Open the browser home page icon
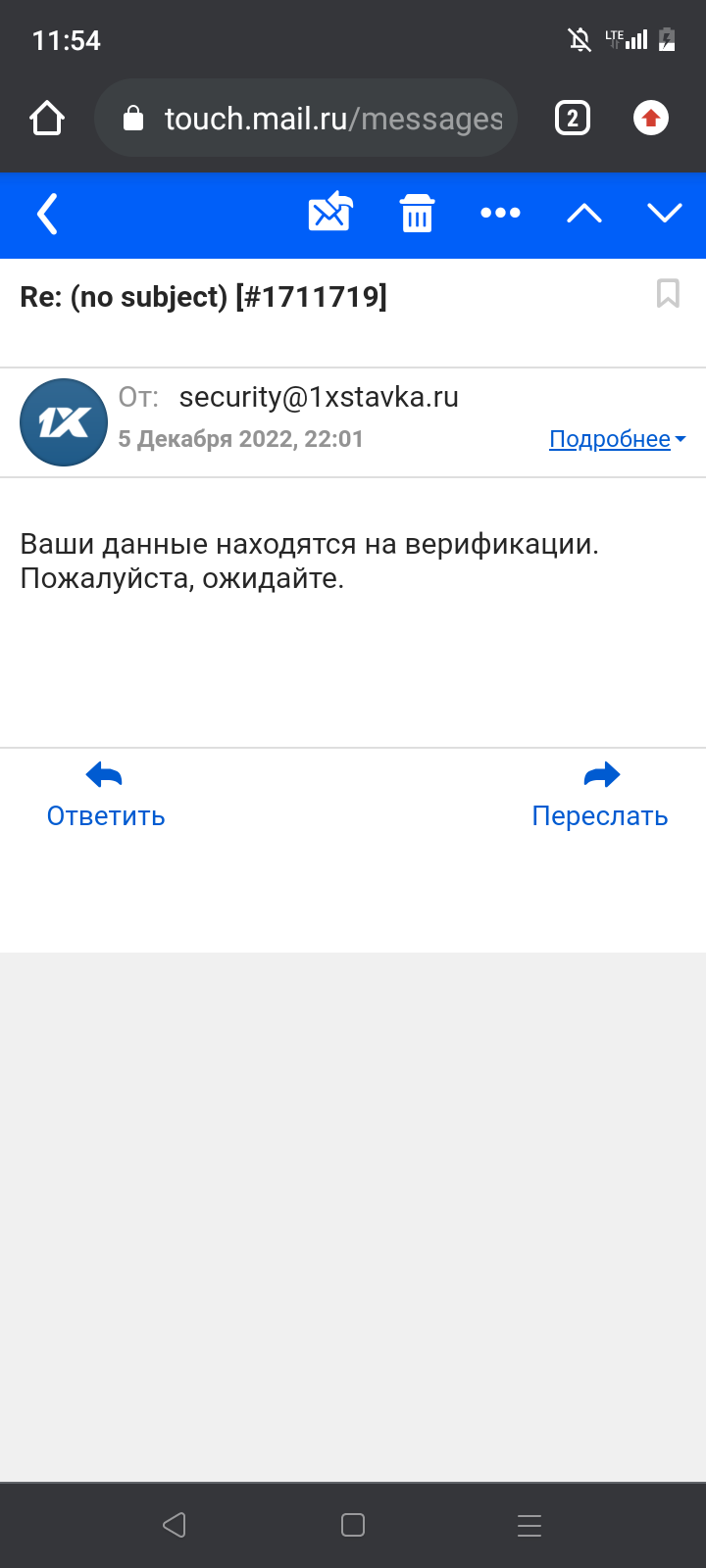Viewport: 706px width, 1568px height. point(46,119)
